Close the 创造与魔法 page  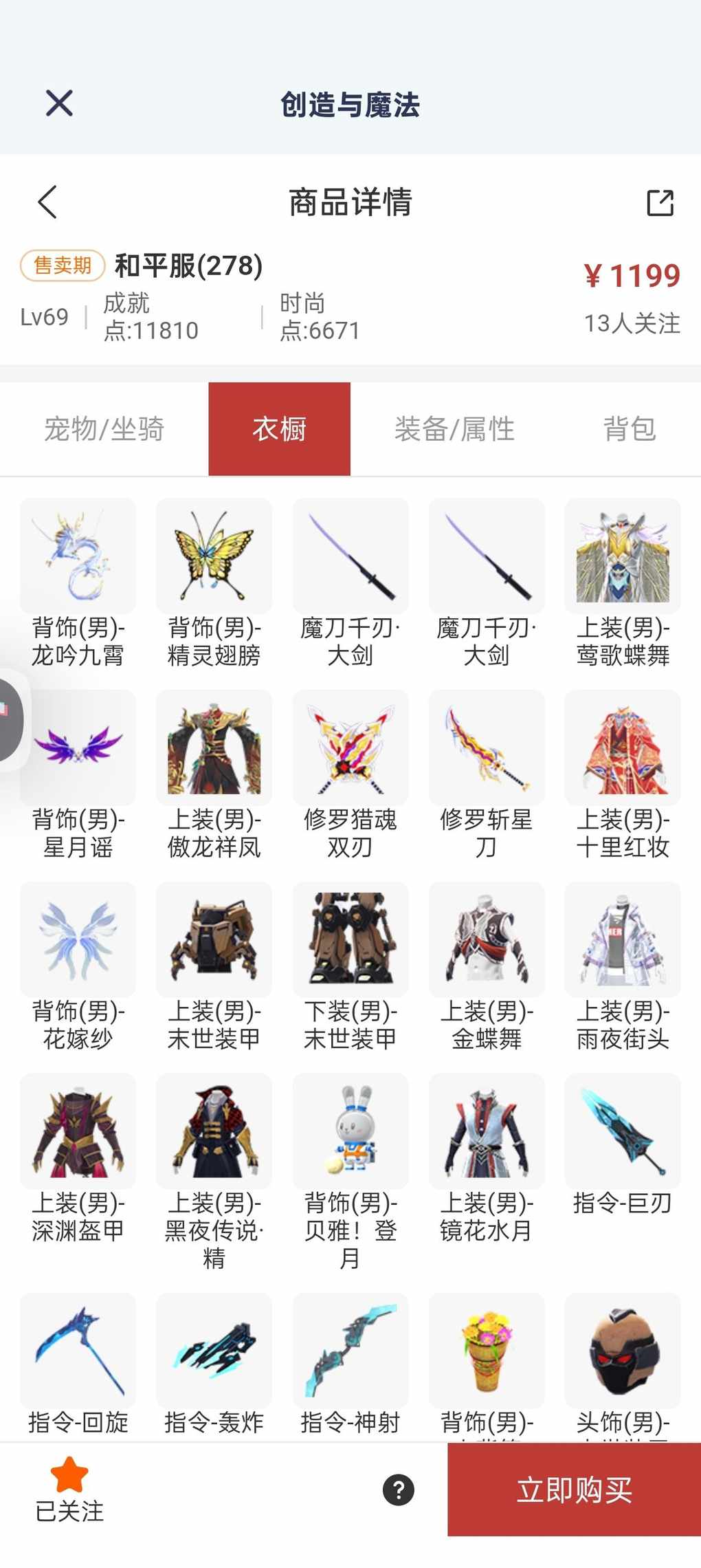(x=59, y=104)
